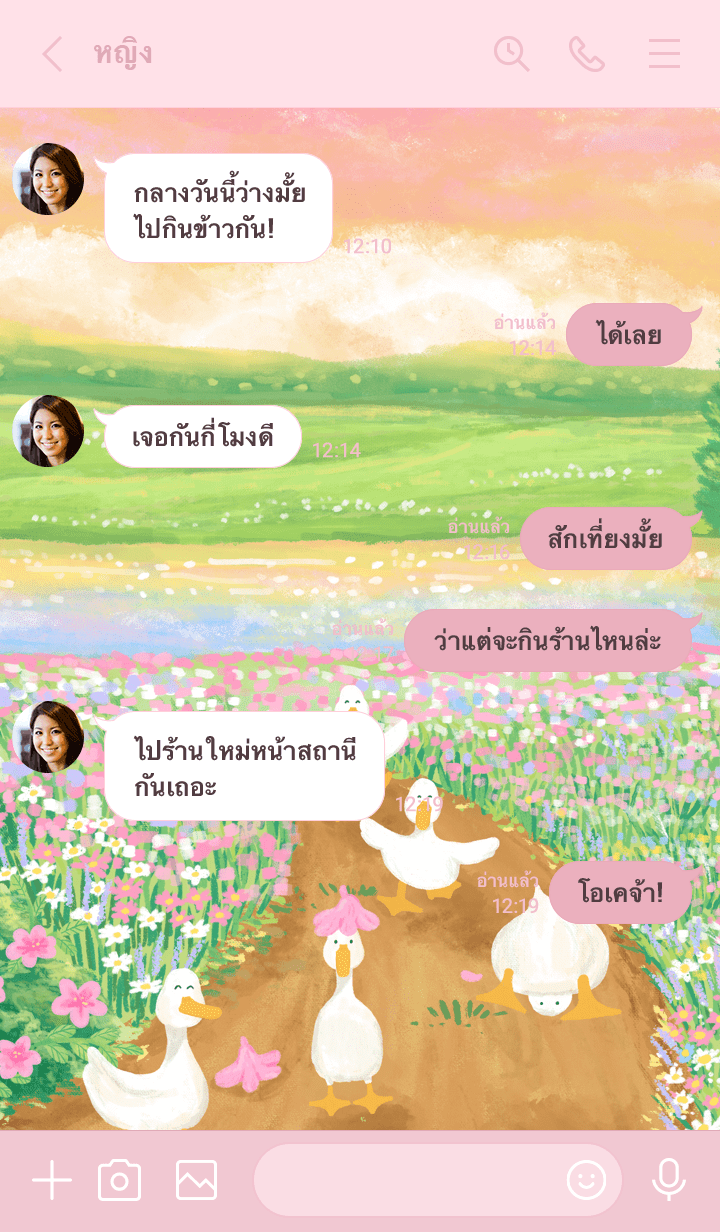Open the chat menu
Image resolution: width=720 pixels, height=1232 pixels.
[x=664, y=54]
